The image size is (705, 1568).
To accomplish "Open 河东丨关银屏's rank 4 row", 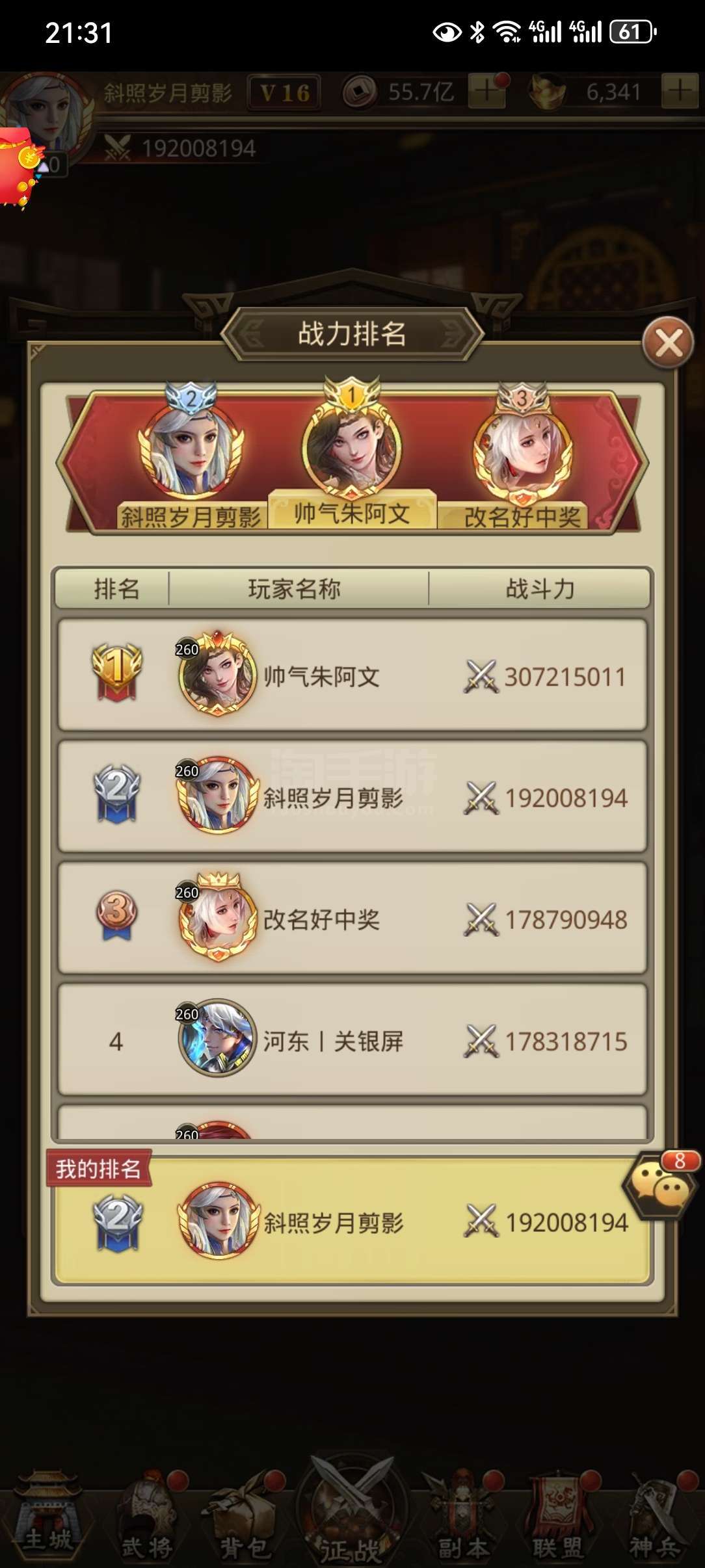I will (352, 1040).
